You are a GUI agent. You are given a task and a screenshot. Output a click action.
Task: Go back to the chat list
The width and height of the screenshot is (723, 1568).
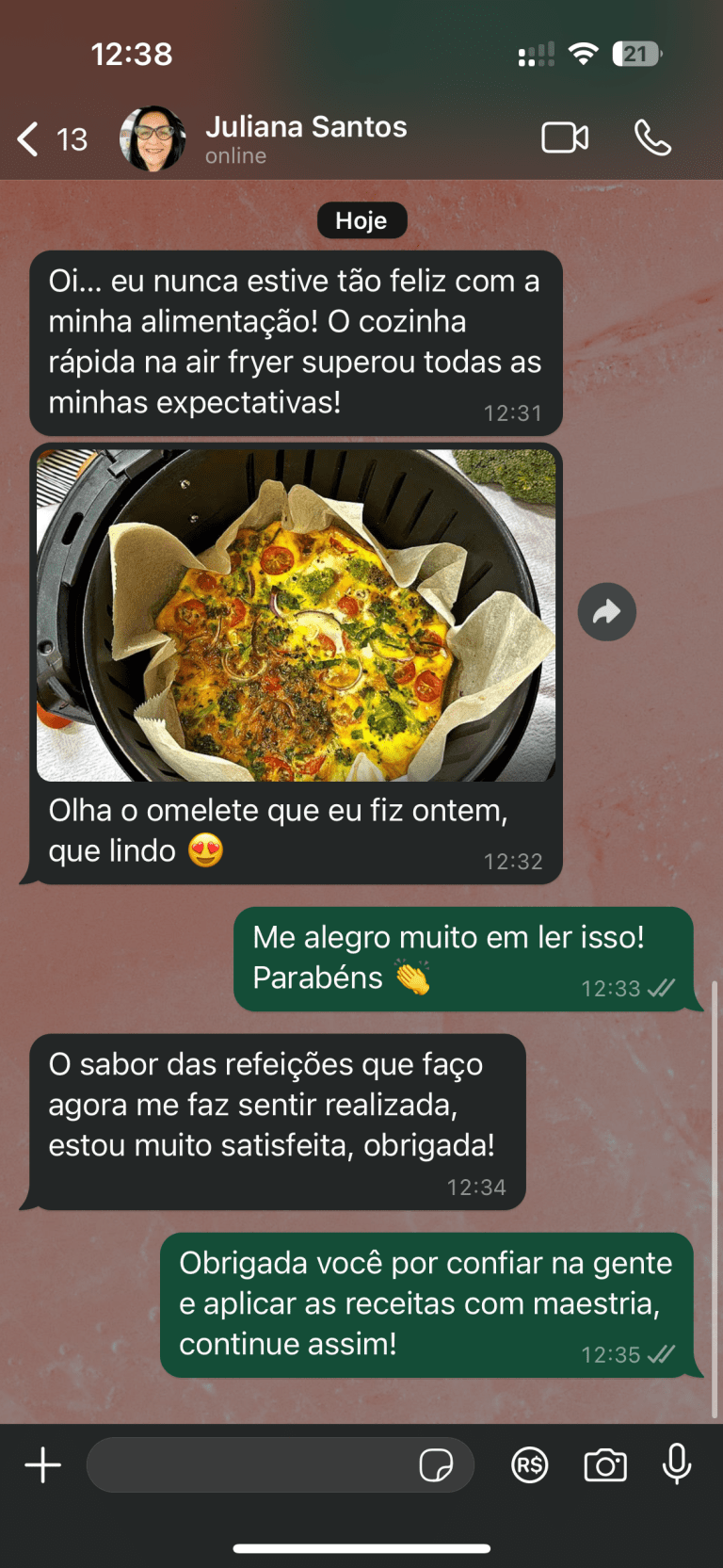click(x=30, y=139)
